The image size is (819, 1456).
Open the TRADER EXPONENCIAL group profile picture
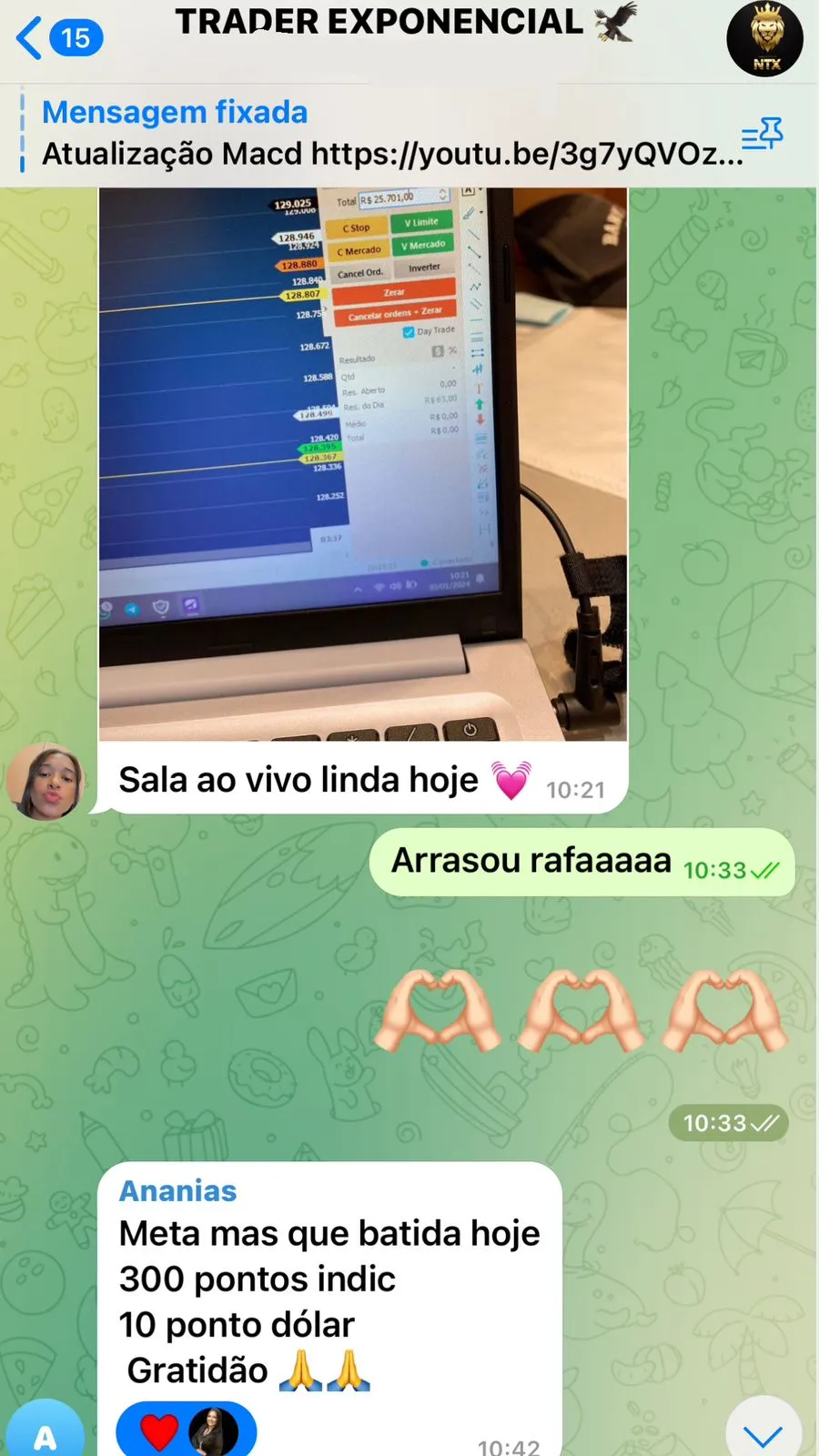click(x=764, y=40)
